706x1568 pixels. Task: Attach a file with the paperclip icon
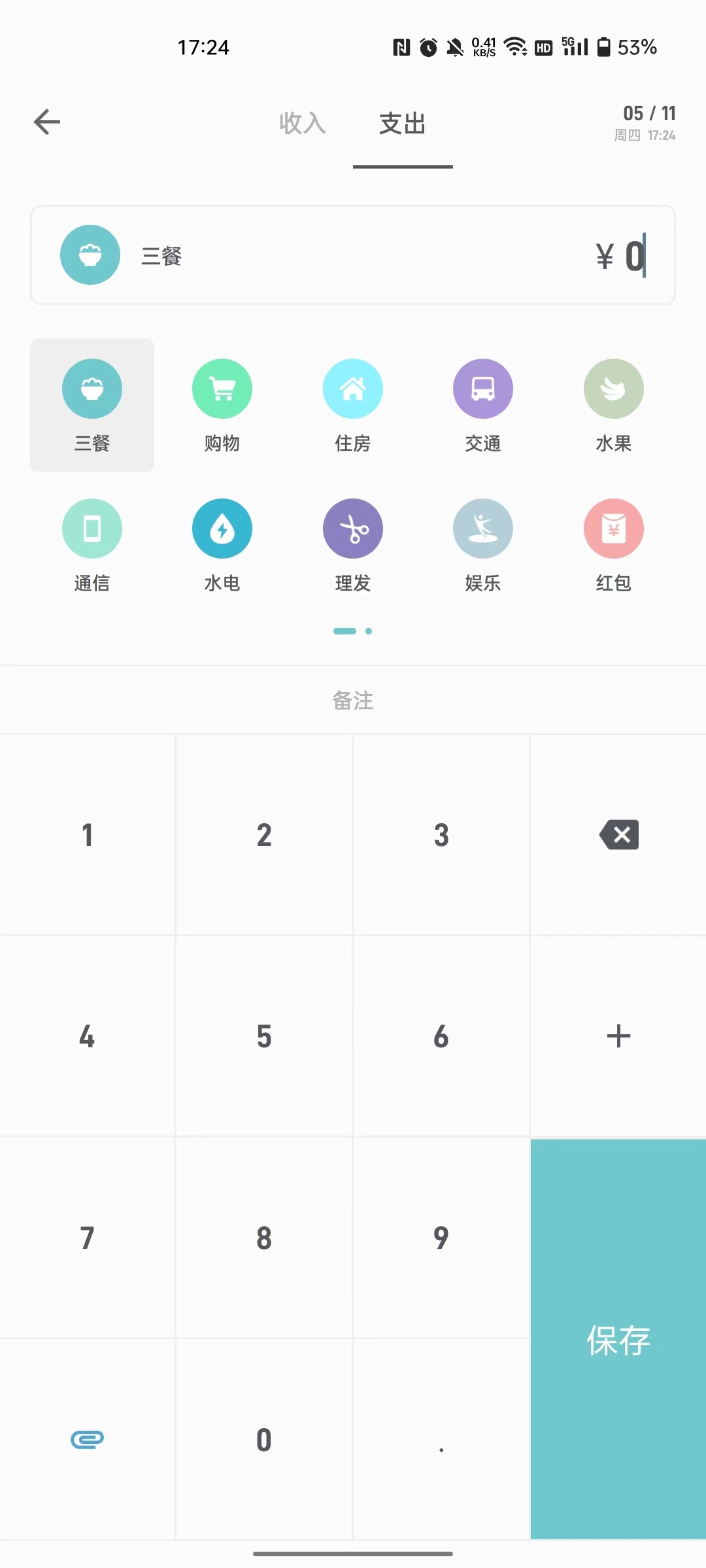click(x=87, y=1439)
